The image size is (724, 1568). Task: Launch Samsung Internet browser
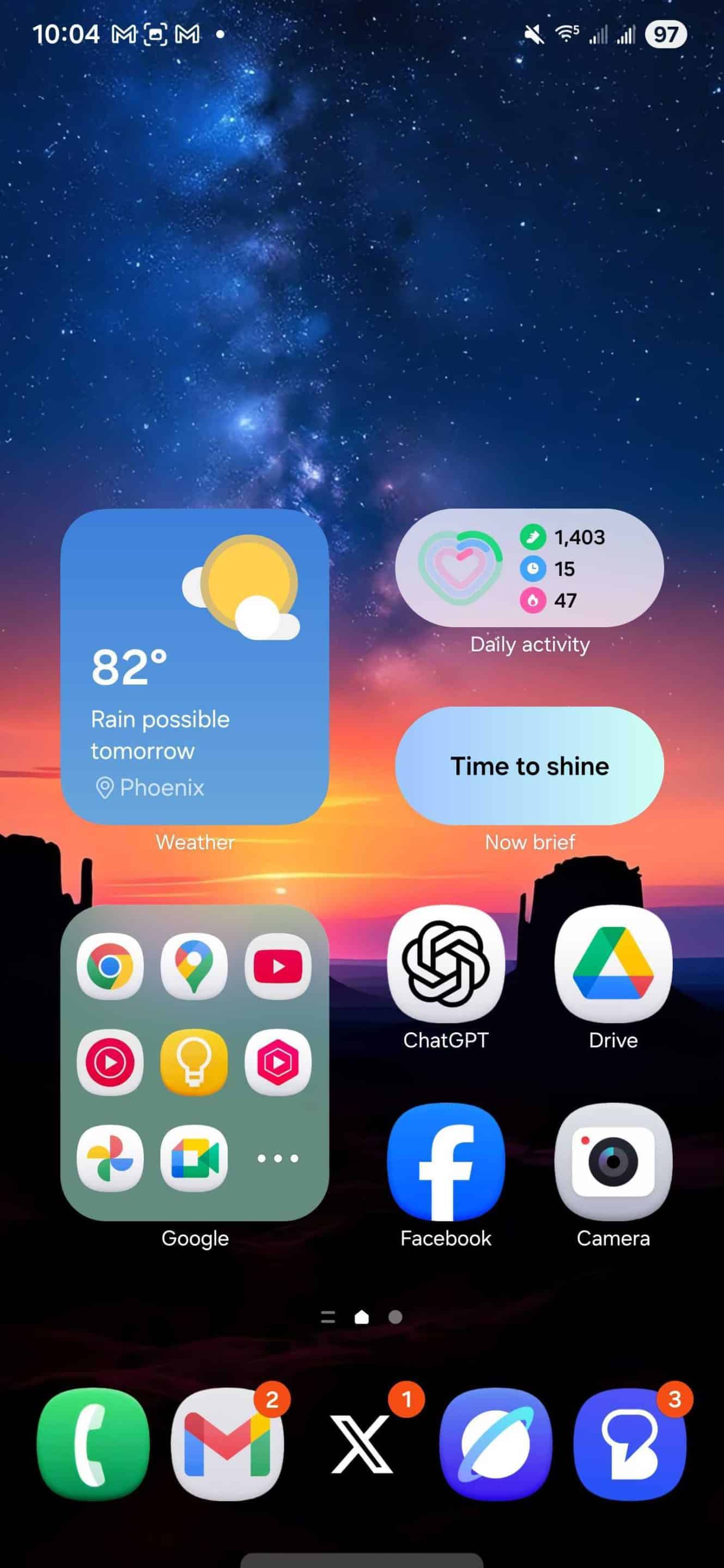pyautogui.click(x=496, y=1444)
